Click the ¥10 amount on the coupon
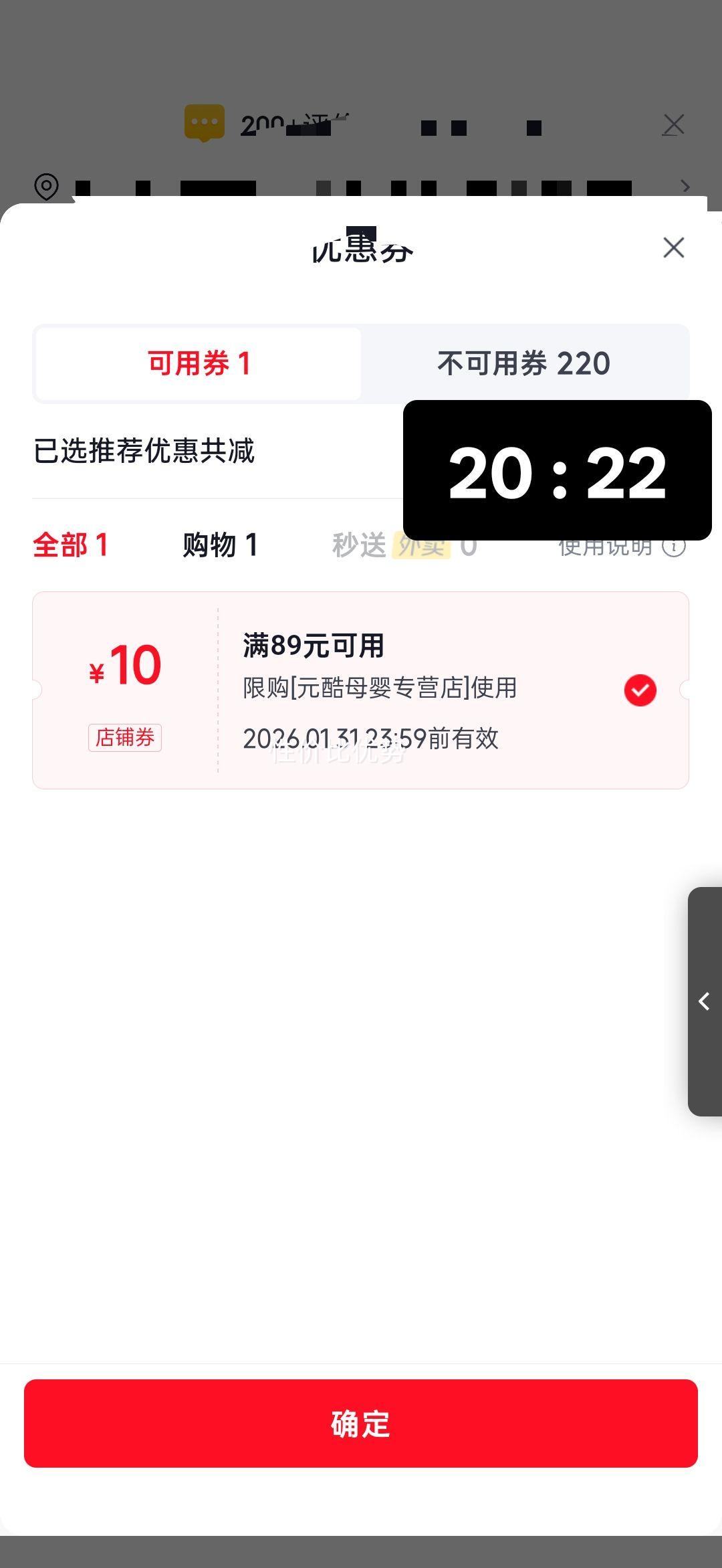This screenshot has height=1568, width=722. tap(126, 664)
